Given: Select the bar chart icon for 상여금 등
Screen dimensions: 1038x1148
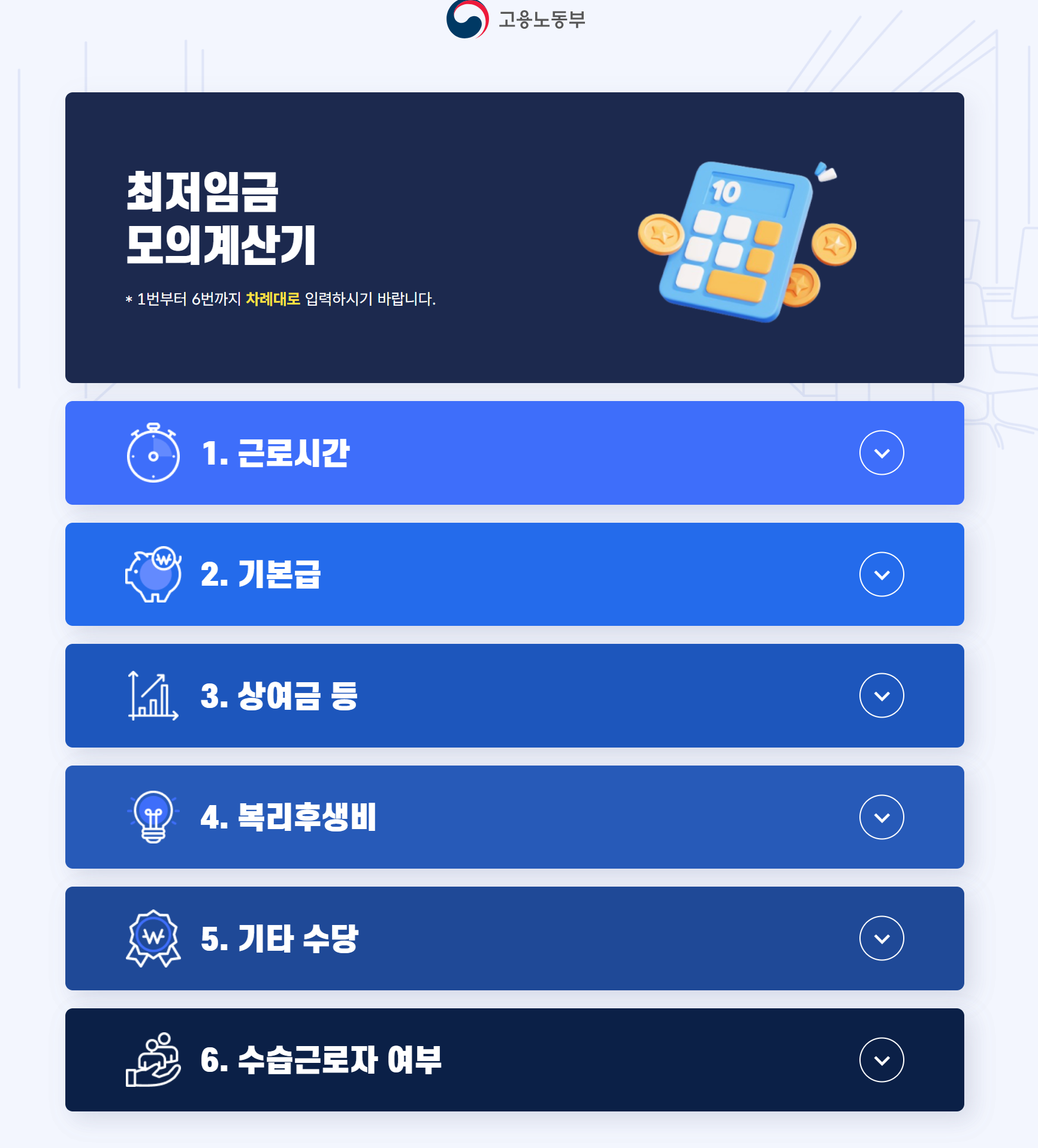Looking at the screenshot, I should [153, 695].
